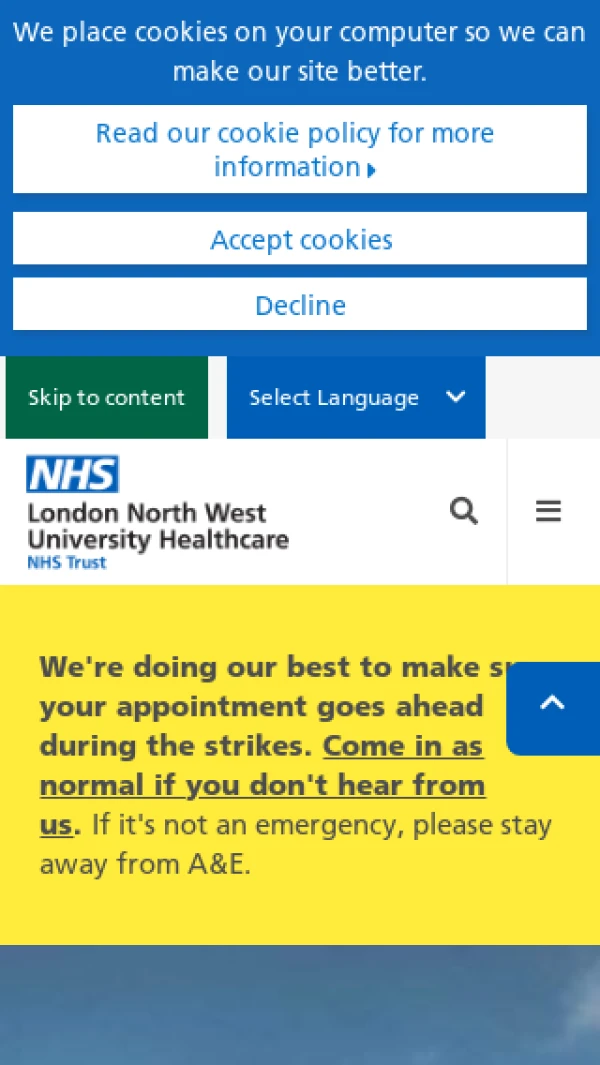Tap Skip to content
600x1065 pixels.
(x=106, y=398)
